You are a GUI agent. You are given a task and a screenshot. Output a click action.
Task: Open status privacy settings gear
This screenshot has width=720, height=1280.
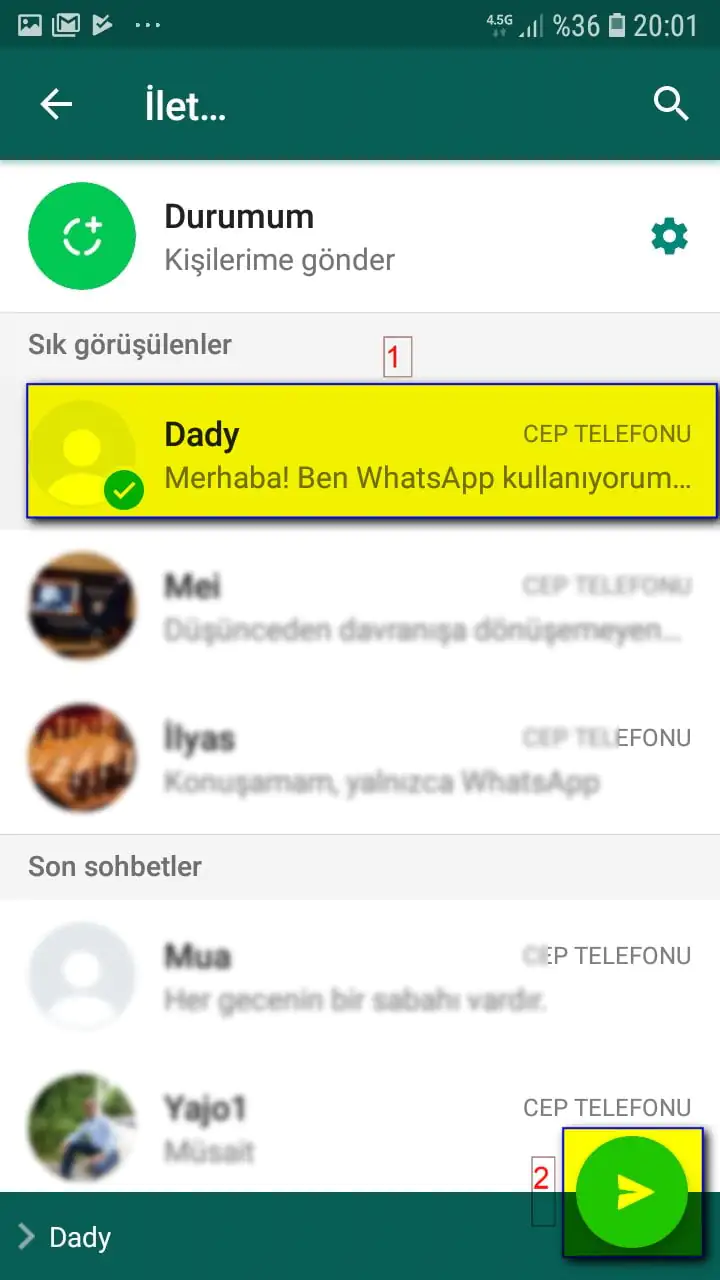[669, 237]
